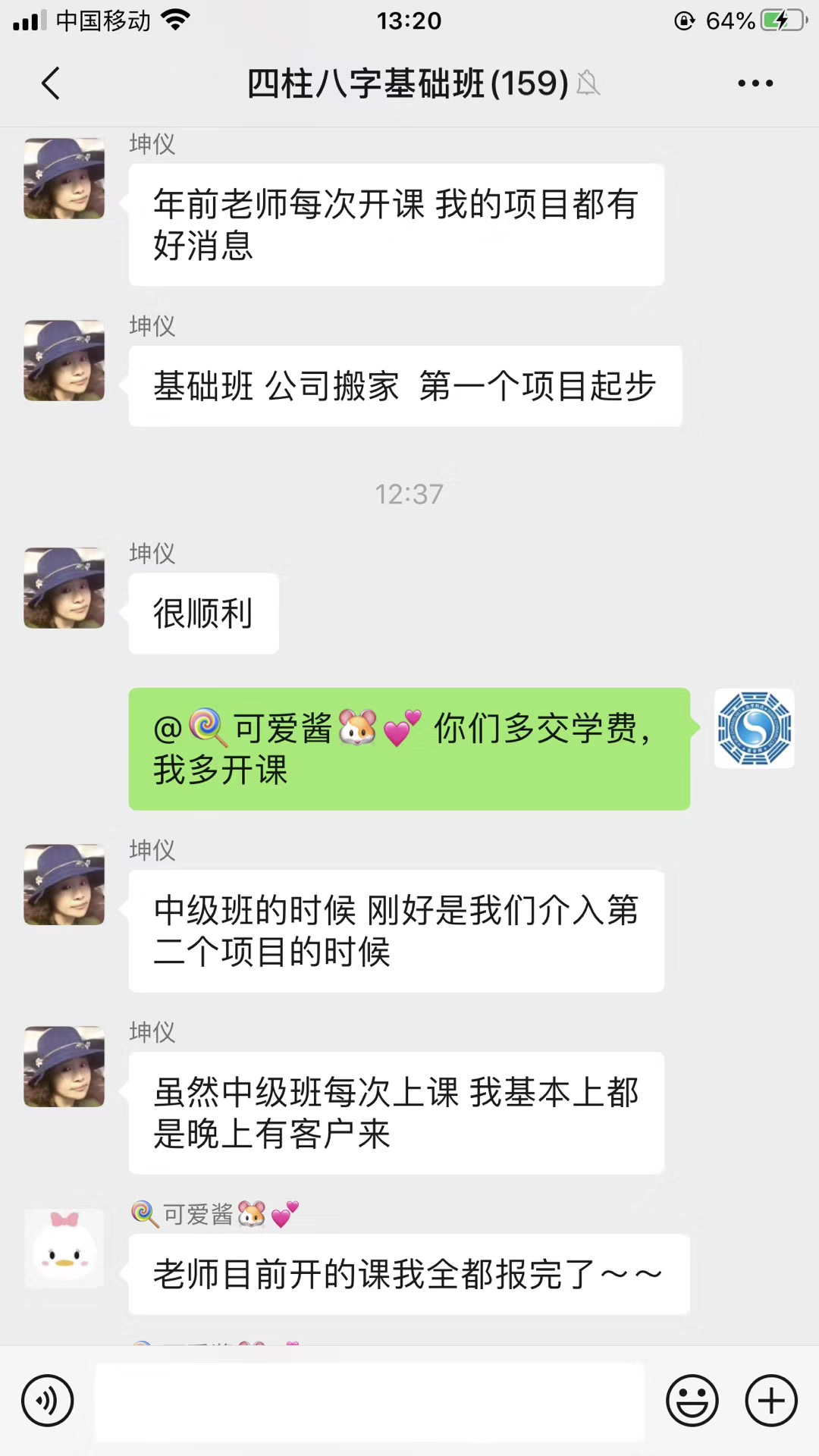This screenshot has width=819, height=1456.
Task: Go back from the 四柱八字基础班 chat
Action: 51,83
